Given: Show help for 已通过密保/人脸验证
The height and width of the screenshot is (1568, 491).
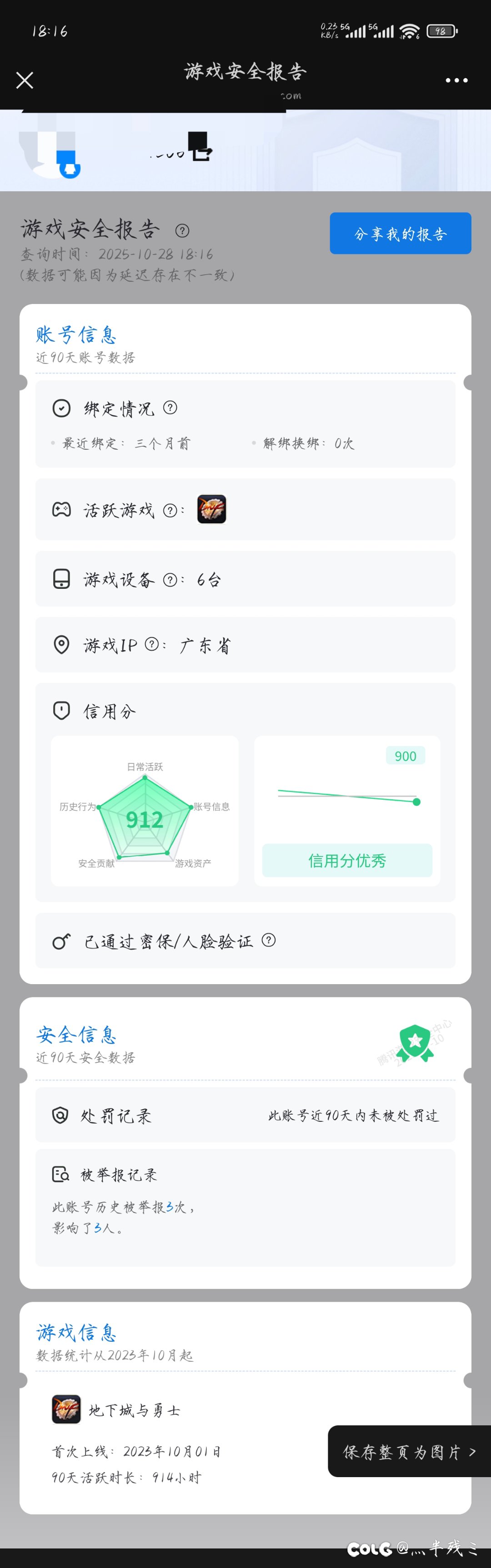Looking at the screenshot, I should (x=269, y=941).
